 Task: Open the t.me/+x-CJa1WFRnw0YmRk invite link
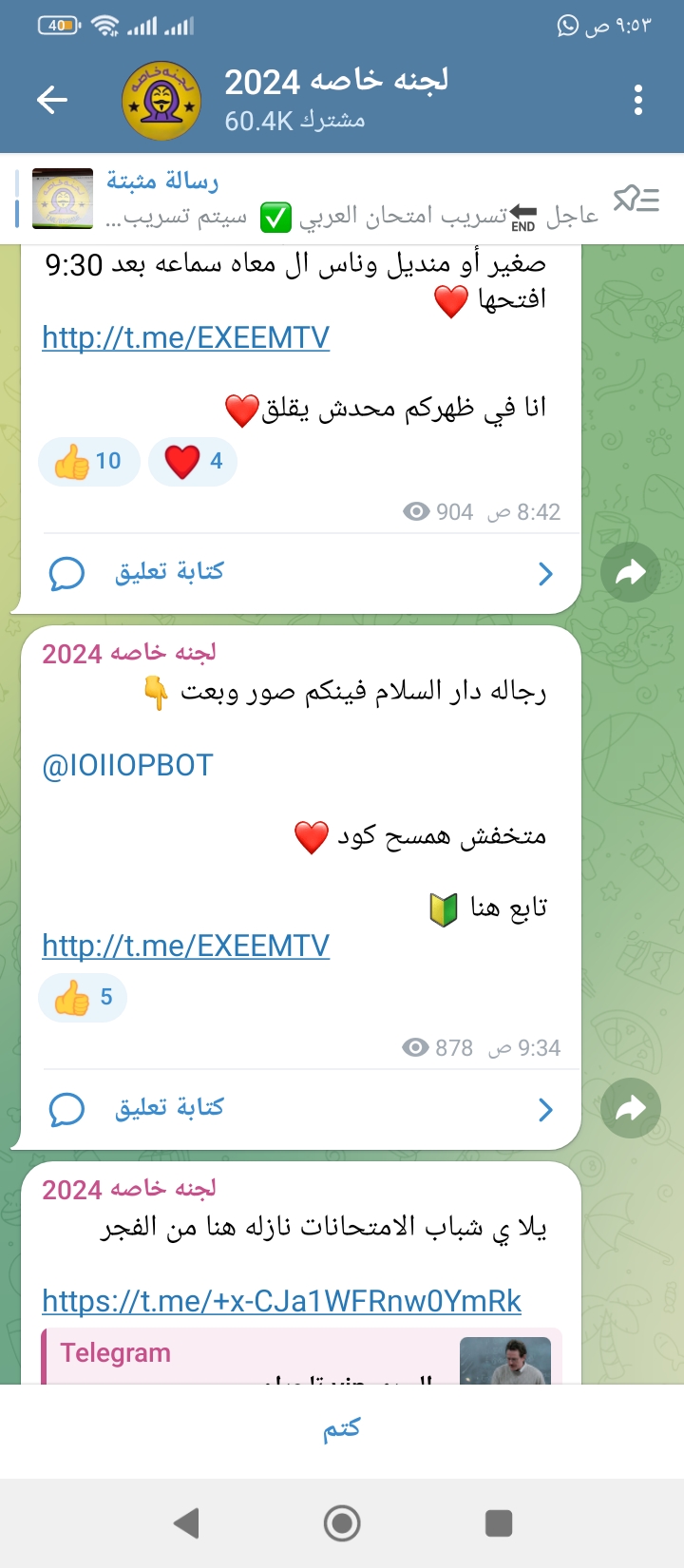coord(281,1302)
